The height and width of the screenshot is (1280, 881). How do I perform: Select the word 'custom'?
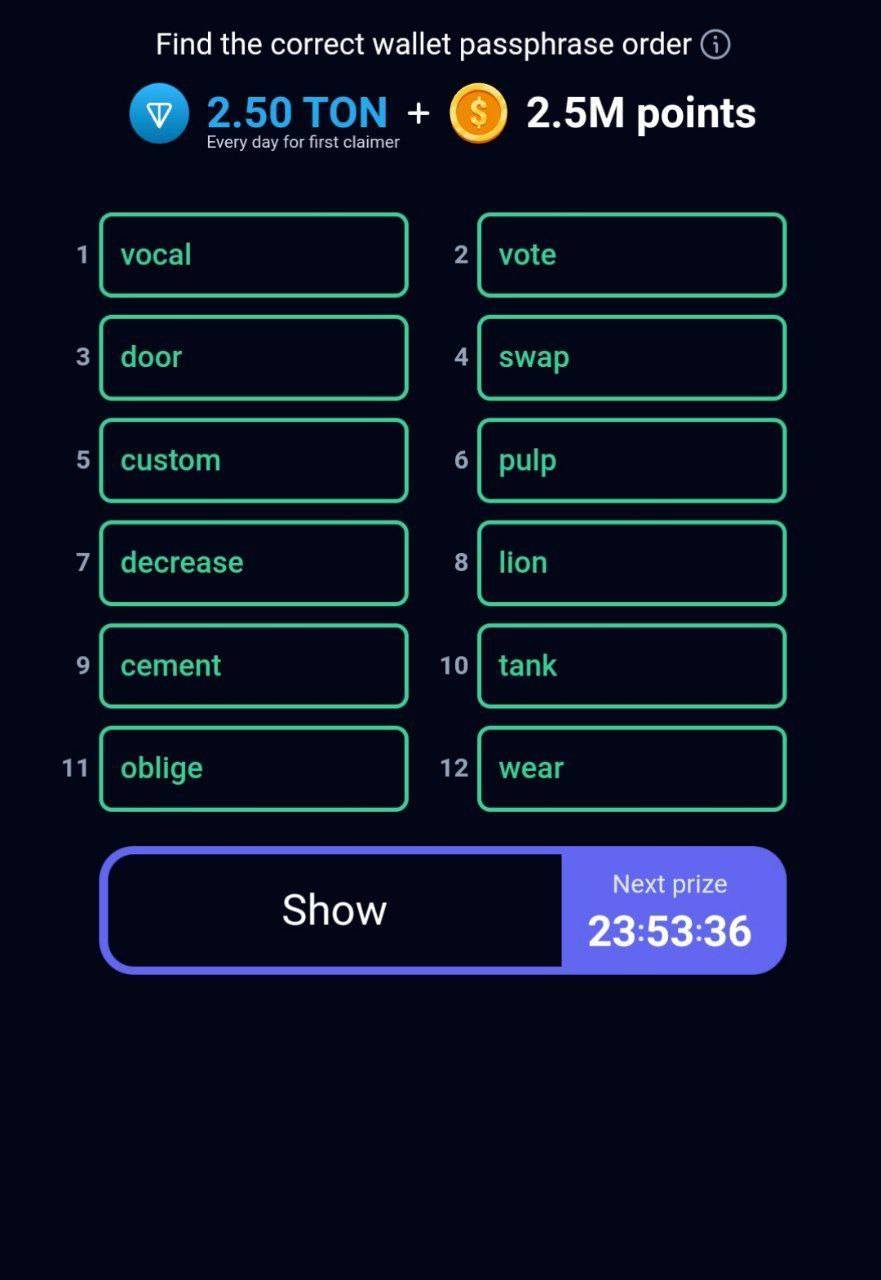[253, 460]
